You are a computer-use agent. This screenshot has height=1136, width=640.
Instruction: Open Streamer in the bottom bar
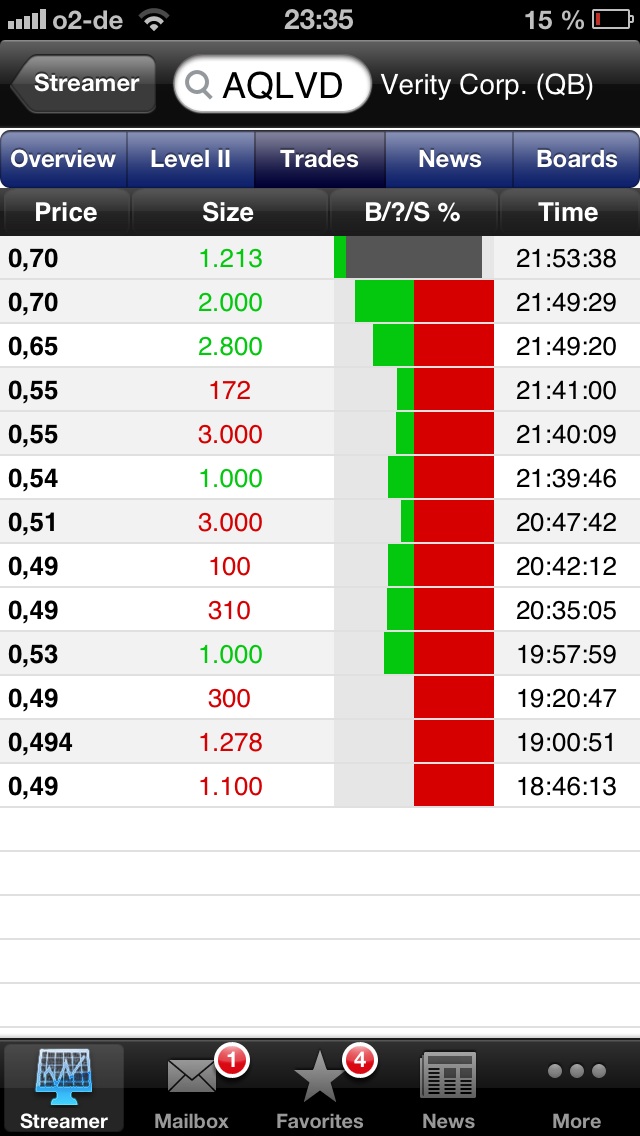(x=64, y=1088)
